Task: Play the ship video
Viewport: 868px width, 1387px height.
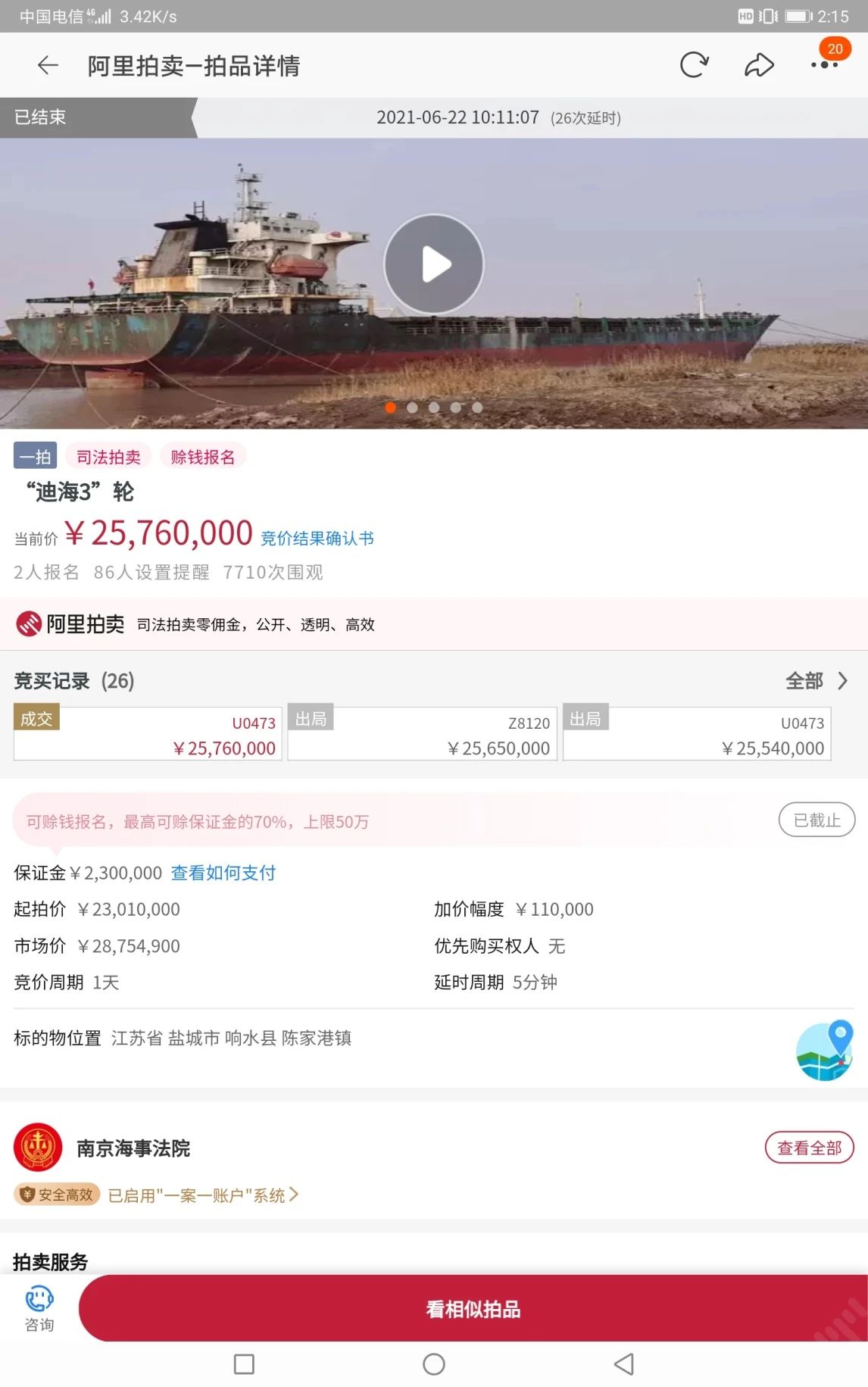Action: [x=433, y=264]
